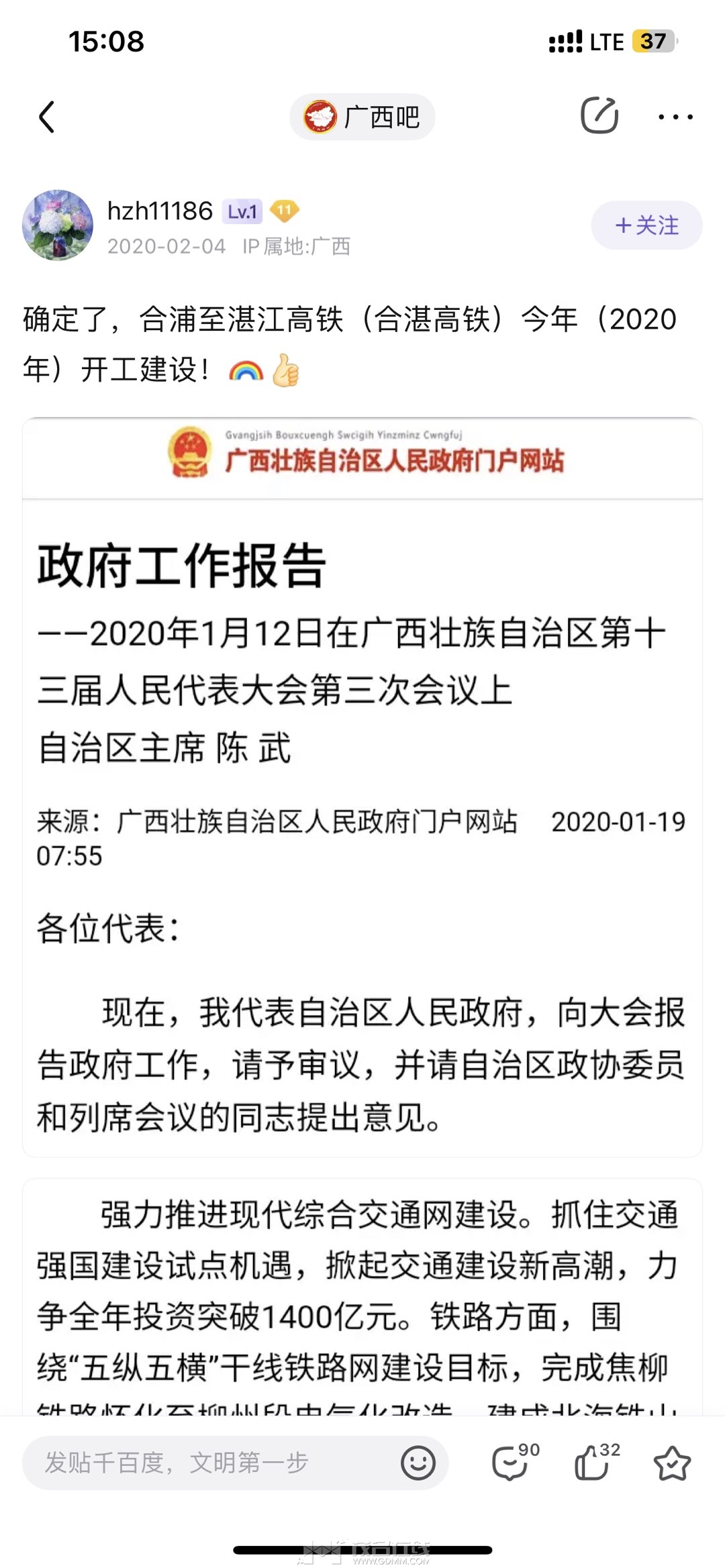Go back using the back arrow

(46, 117)
